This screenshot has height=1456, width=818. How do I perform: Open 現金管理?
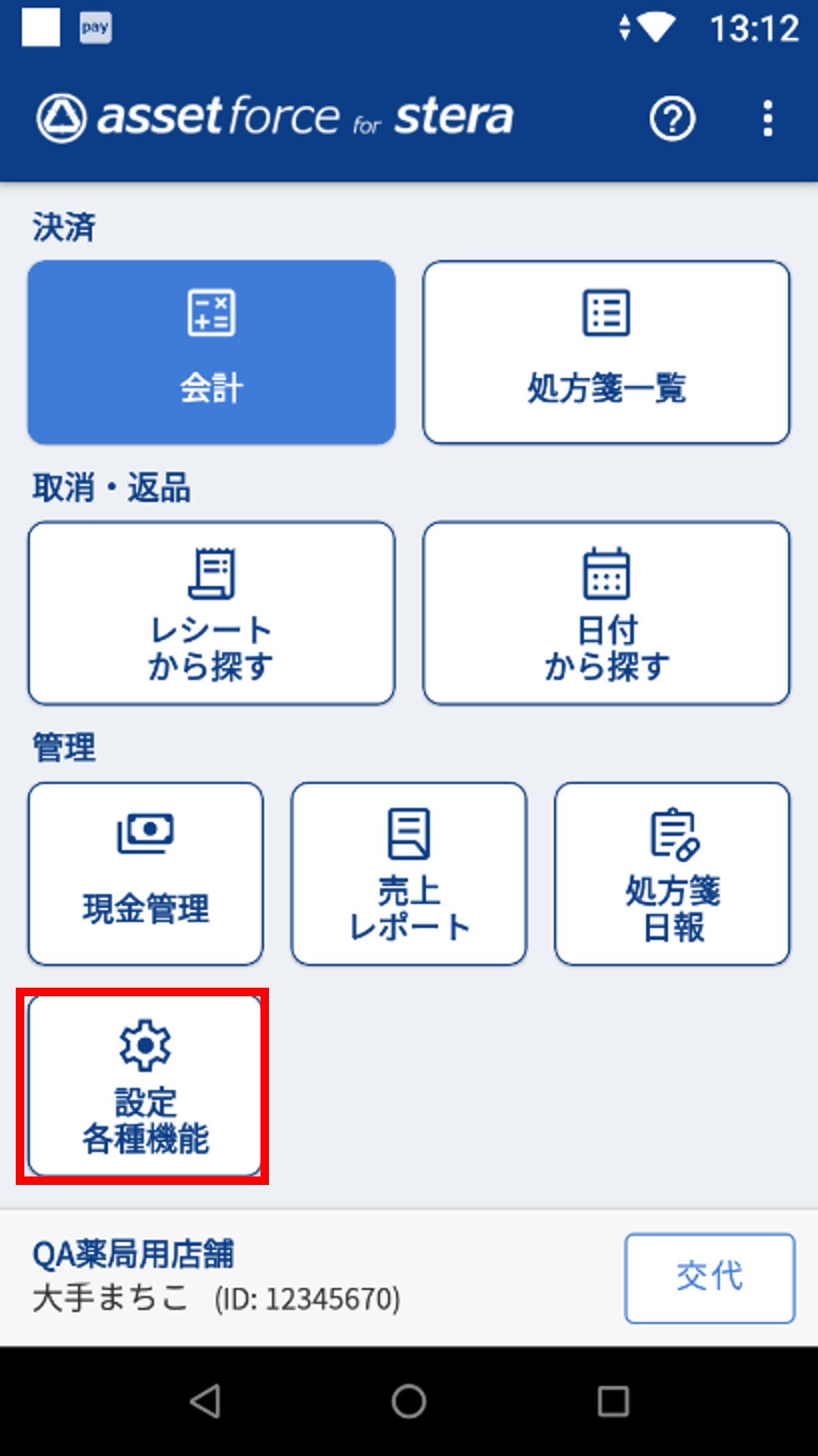145,873
